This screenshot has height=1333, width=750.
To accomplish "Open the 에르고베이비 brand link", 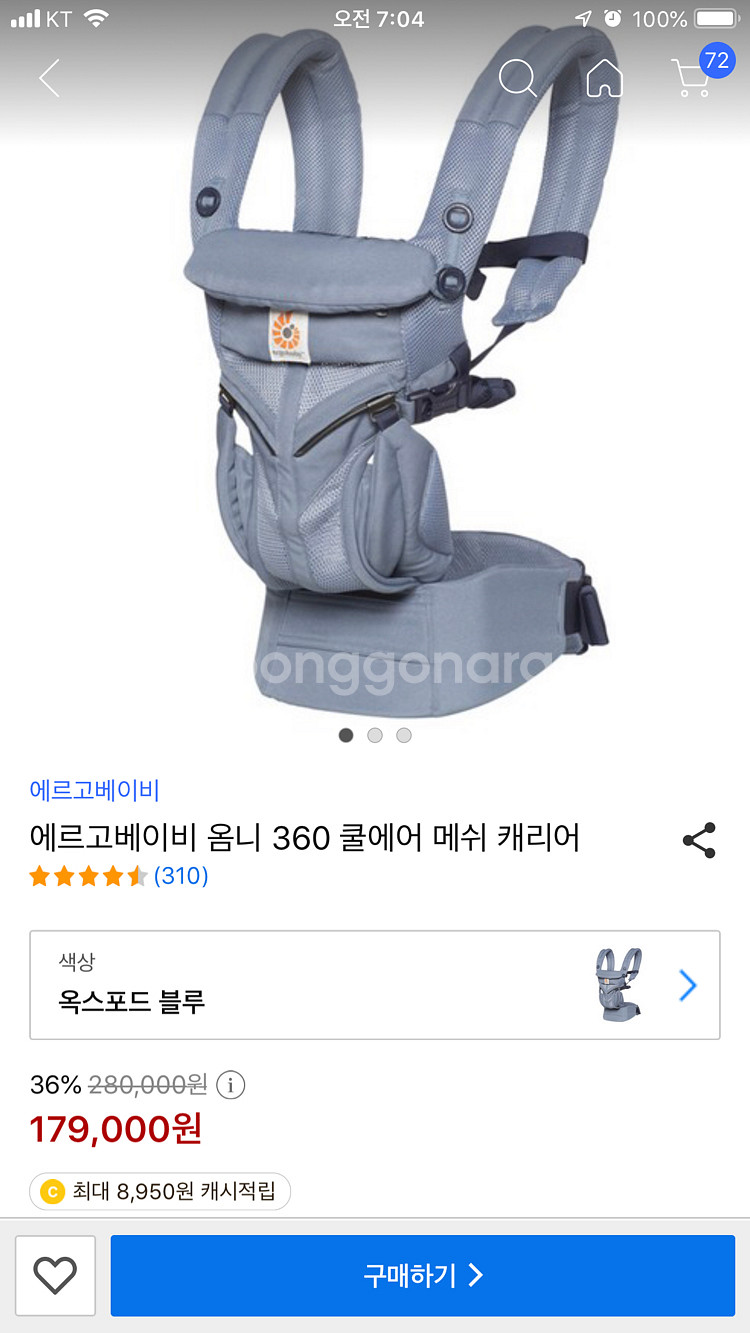I will click(95, 790).
